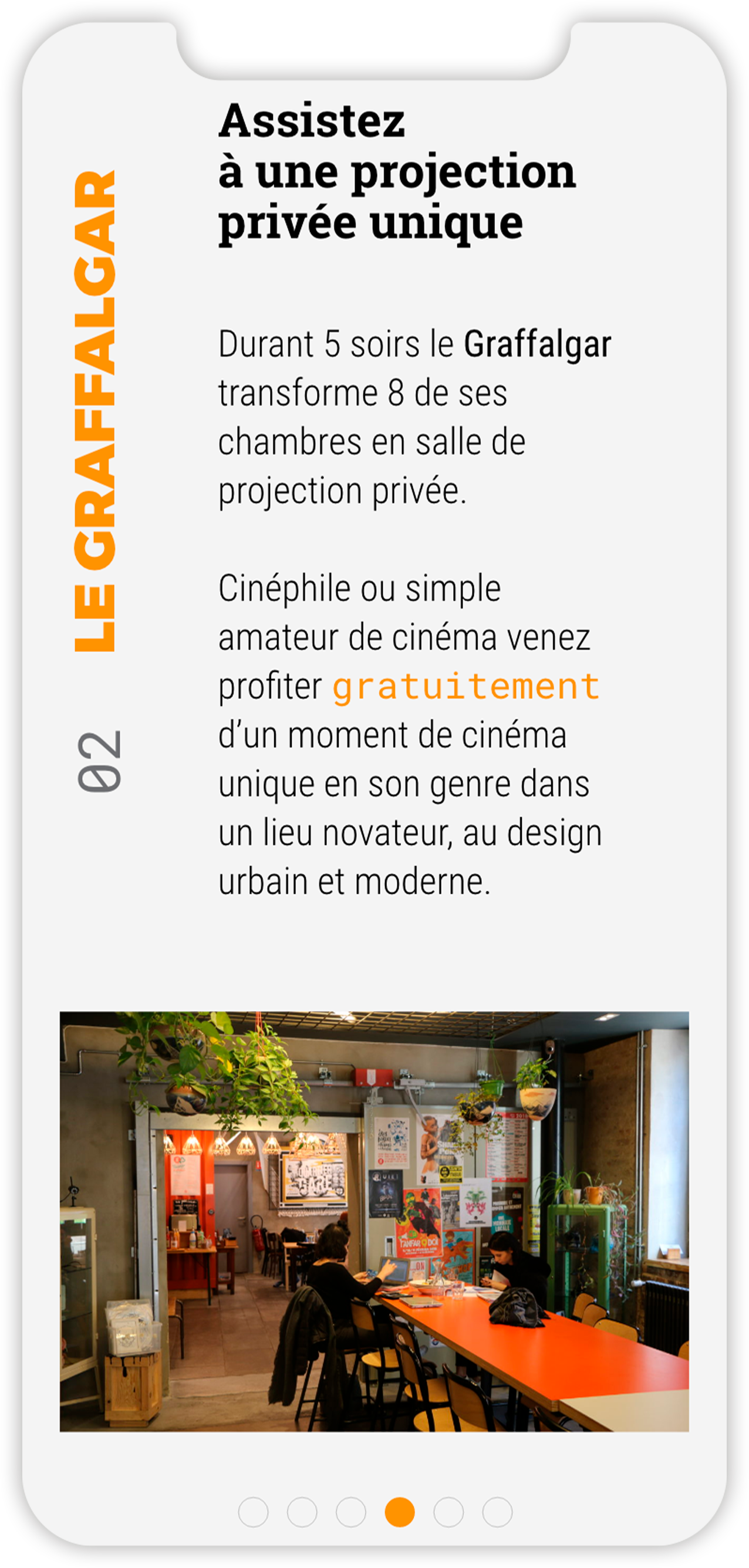Go to the third page indicator dot
This screenshot has width=749, height=1568.
pyautogui.click(x=351, y=1512)
